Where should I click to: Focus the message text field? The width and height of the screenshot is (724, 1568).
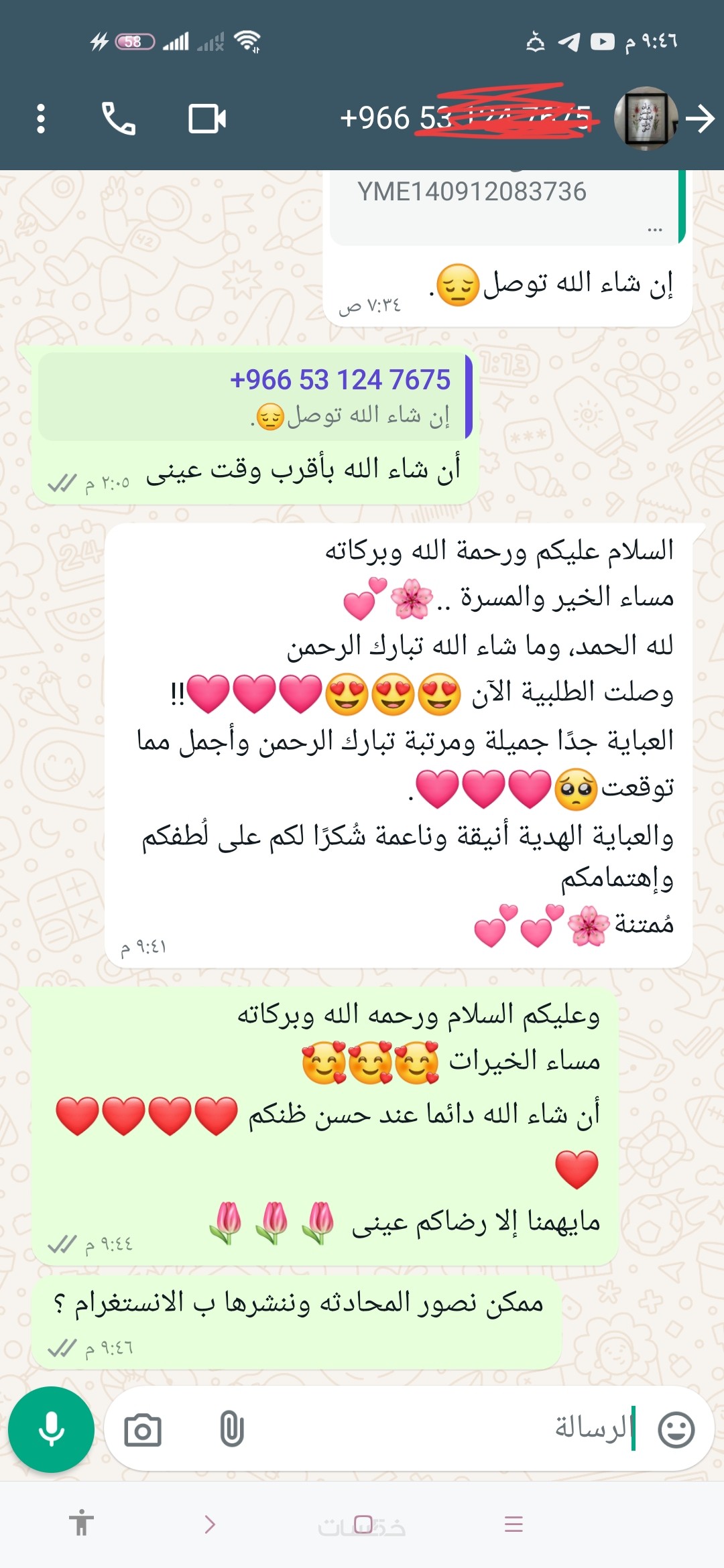pos(436,1429)
